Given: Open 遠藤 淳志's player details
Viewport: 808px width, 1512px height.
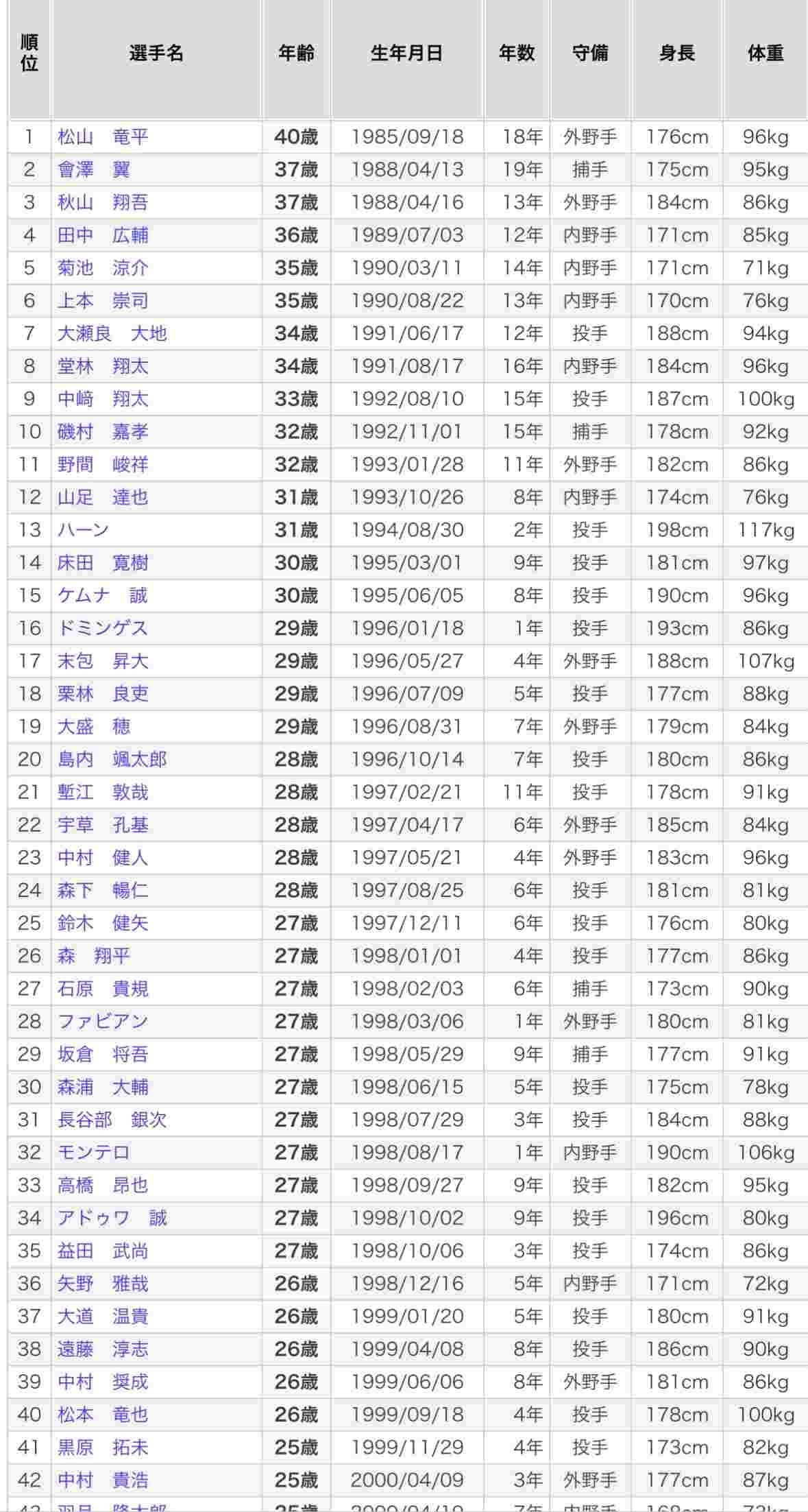Looking at the screenshot, I should (x=103, y=1349).
